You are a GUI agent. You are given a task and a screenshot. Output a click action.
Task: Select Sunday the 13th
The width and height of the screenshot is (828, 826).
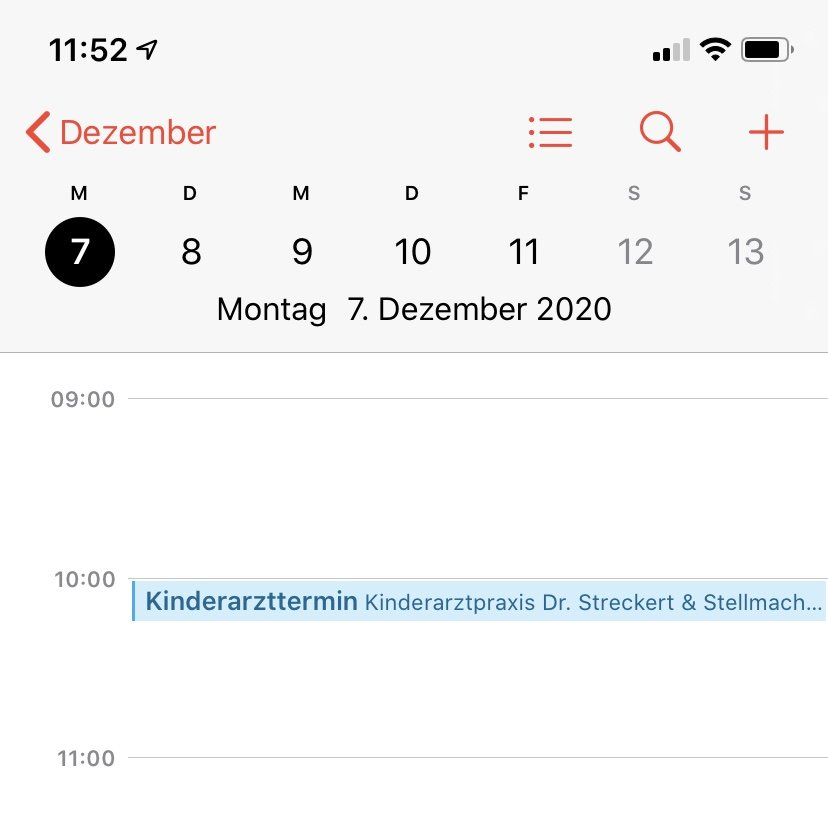746,251
